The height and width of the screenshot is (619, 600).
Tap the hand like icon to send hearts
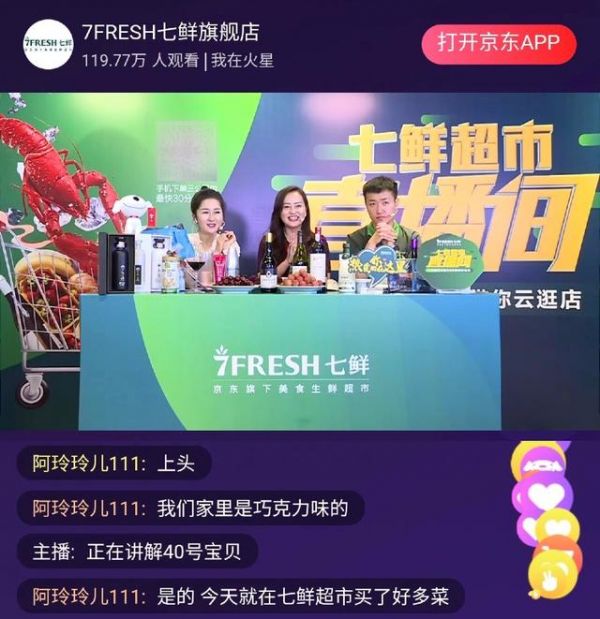[x=552, y=572]
